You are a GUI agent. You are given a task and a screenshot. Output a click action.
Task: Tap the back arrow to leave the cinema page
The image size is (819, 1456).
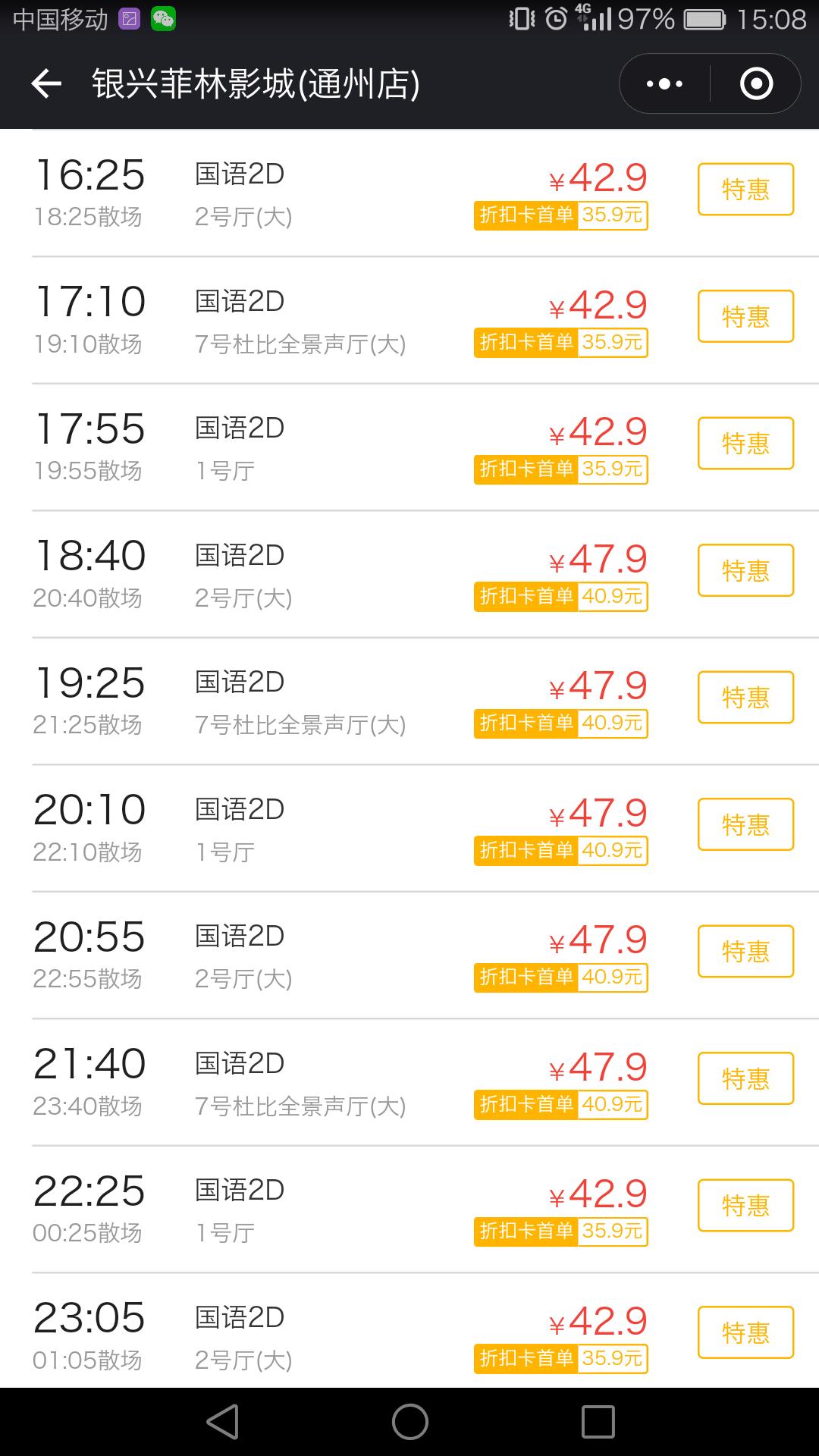coord(47,83)
